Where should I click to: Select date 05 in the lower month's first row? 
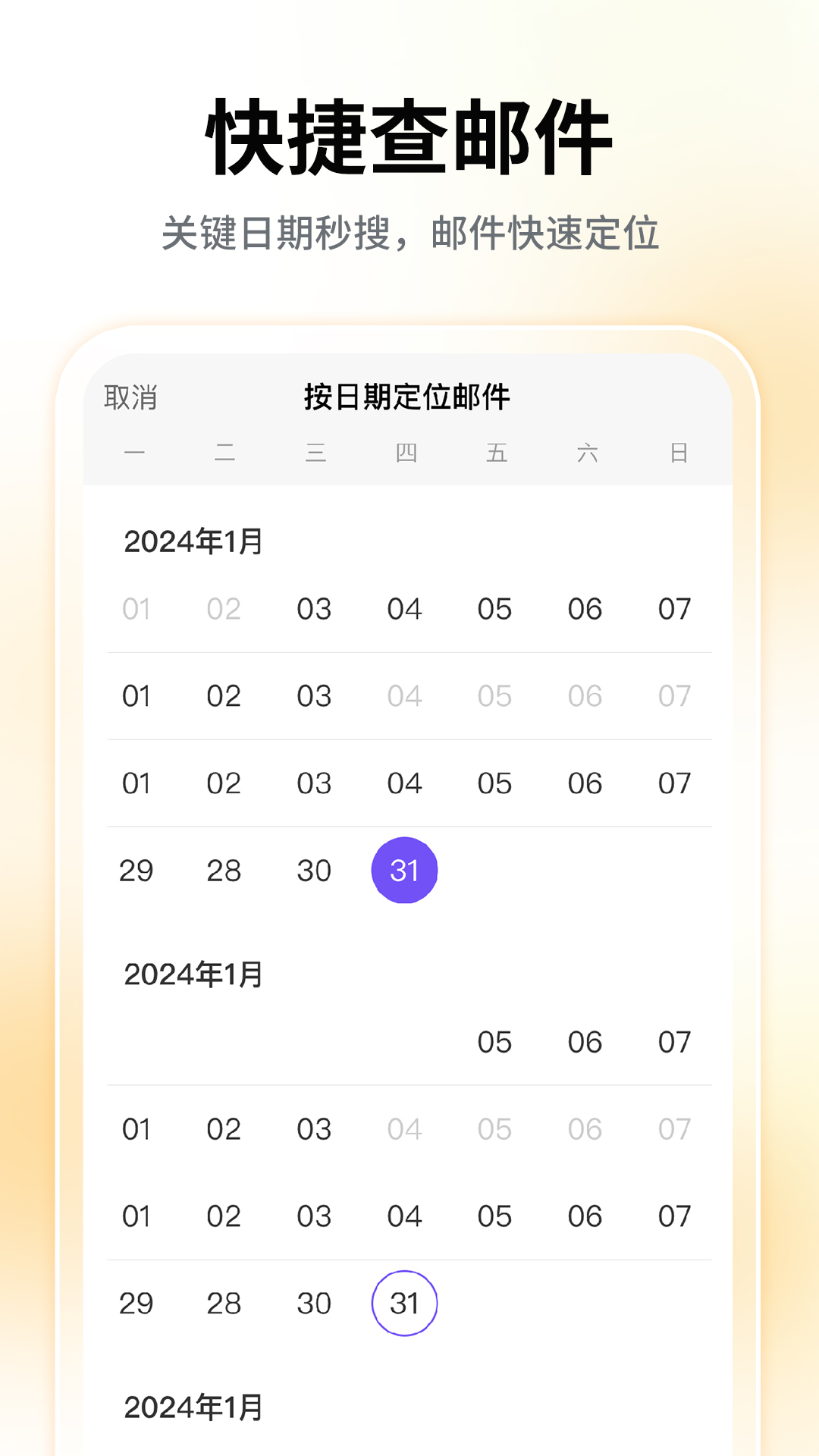(497, 1042)
